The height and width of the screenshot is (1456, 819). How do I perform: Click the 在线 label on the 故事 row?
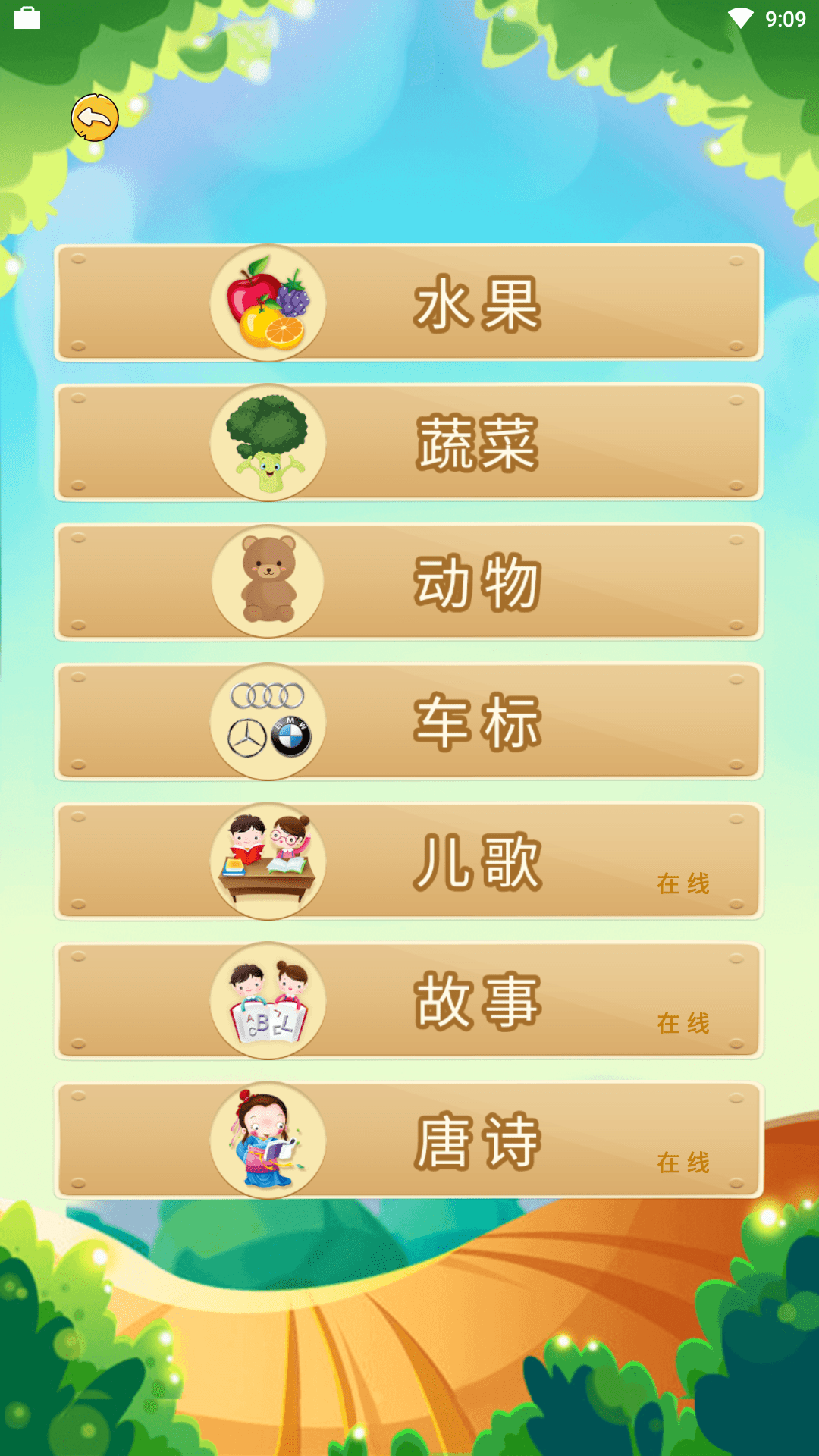[x=683, y=1023]
